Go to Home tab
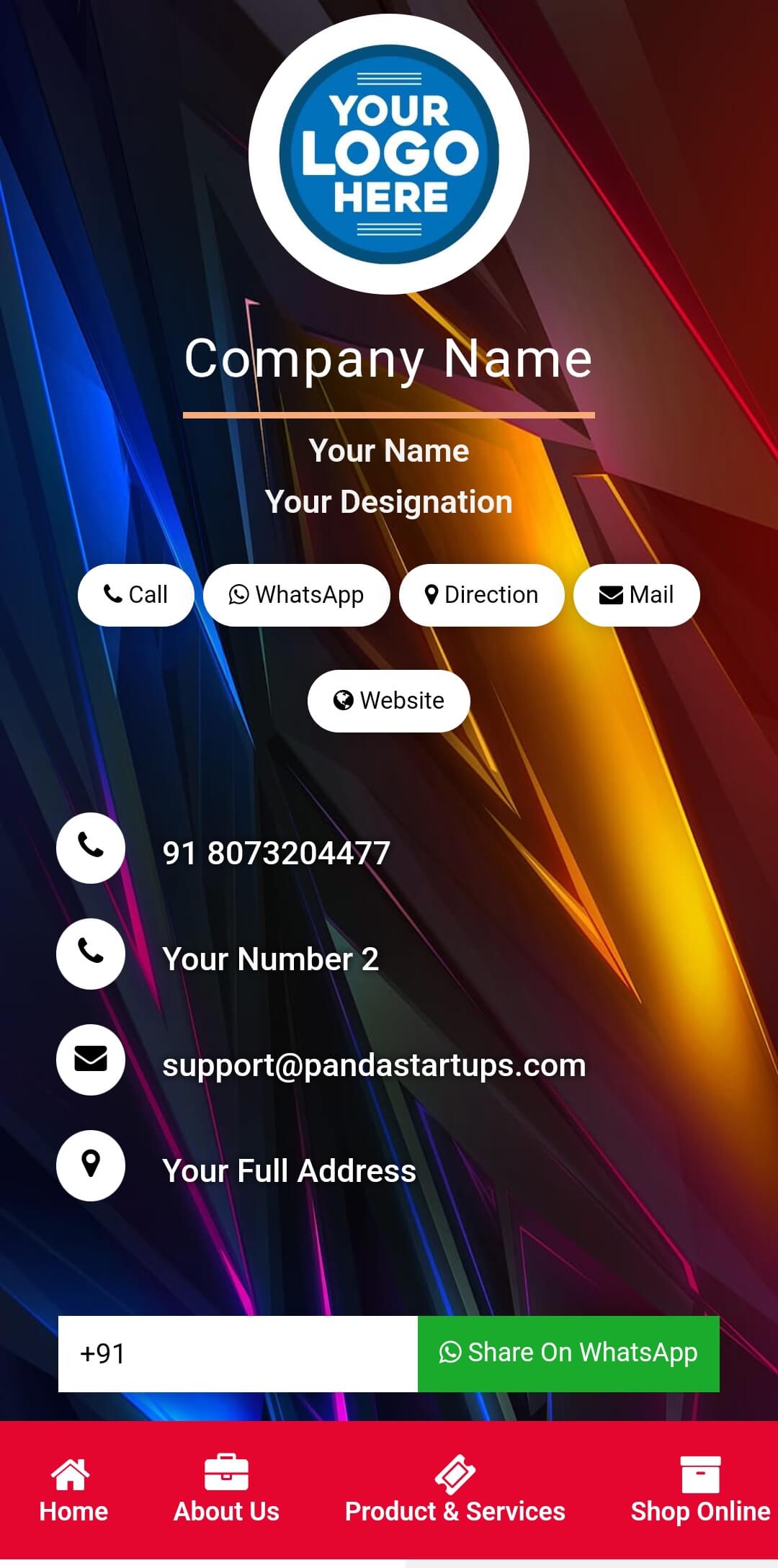The image size is (778, 1568). click(x=73, y=1491)
